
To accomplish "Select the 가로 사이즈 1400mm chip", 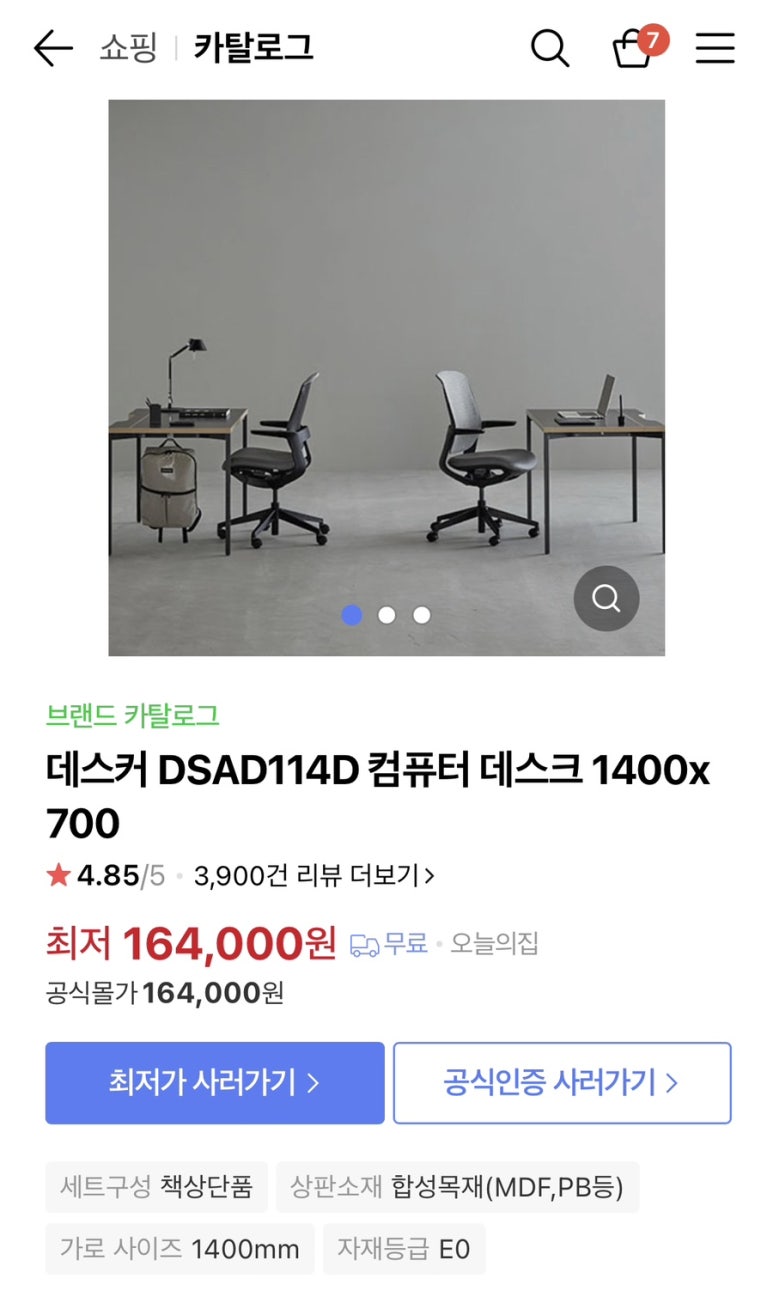I will (180, 1249).
